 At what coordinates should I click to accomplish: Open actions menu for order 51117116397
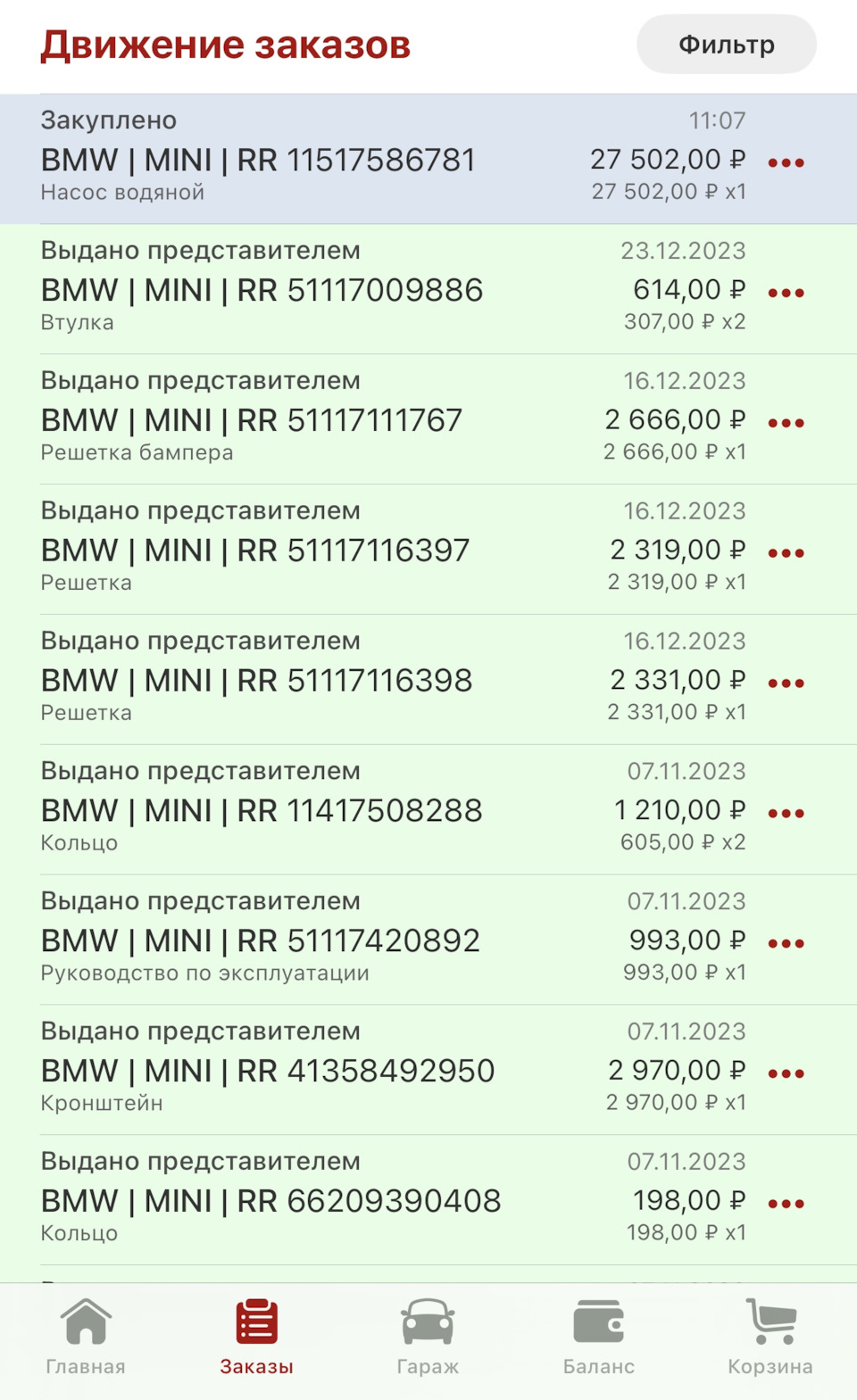click(786, 552)
